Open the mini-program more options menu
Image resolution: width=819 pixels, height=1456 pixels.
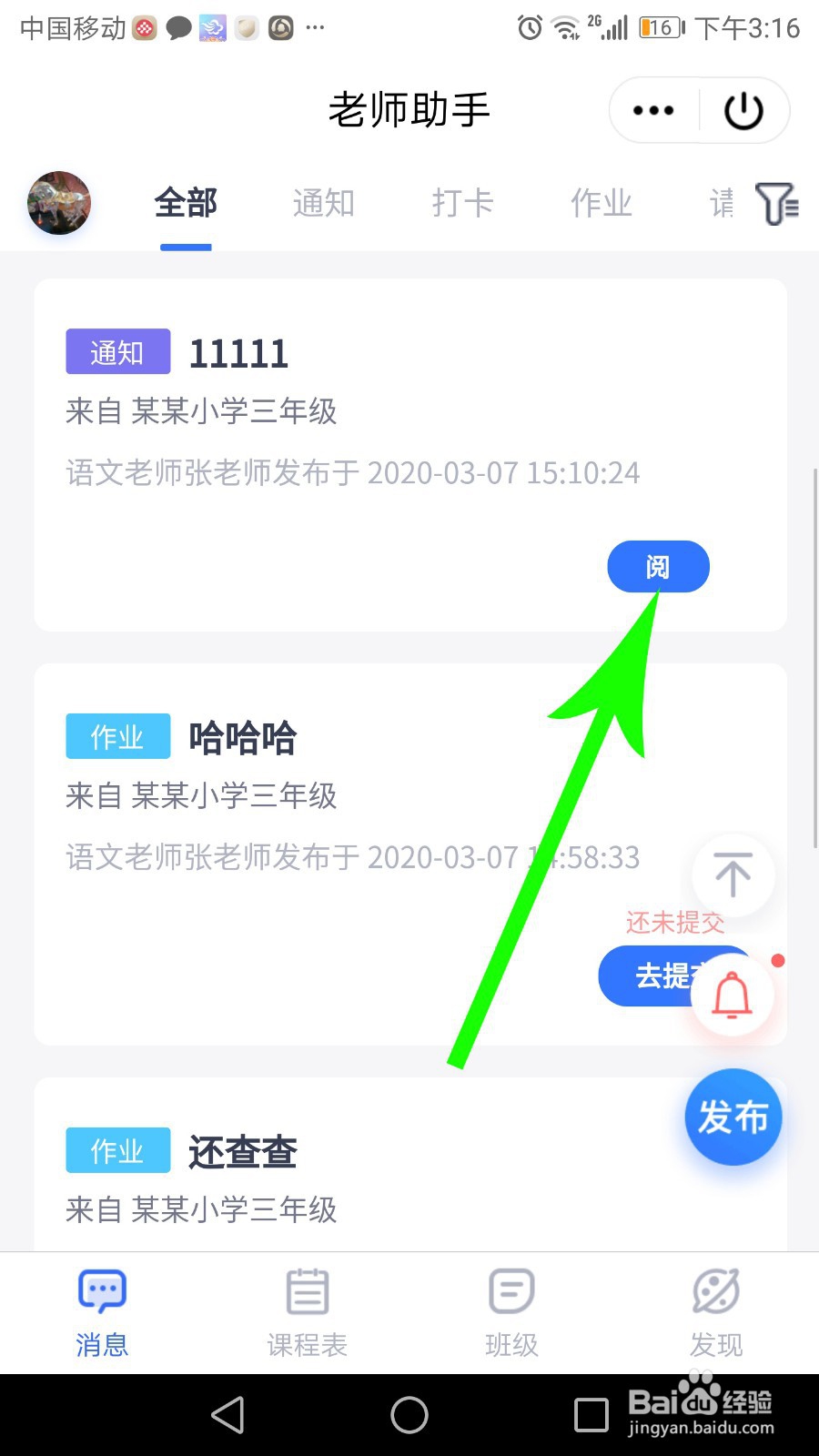[x=652, y=110]
